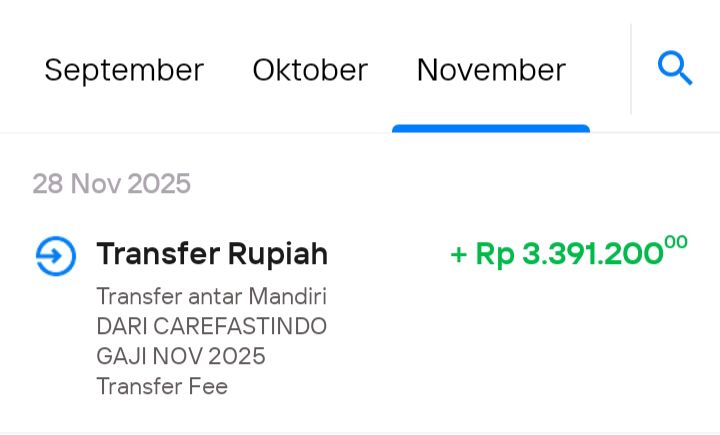Open the transaction search icon
The image size is (720, 435).
[675, 69]
